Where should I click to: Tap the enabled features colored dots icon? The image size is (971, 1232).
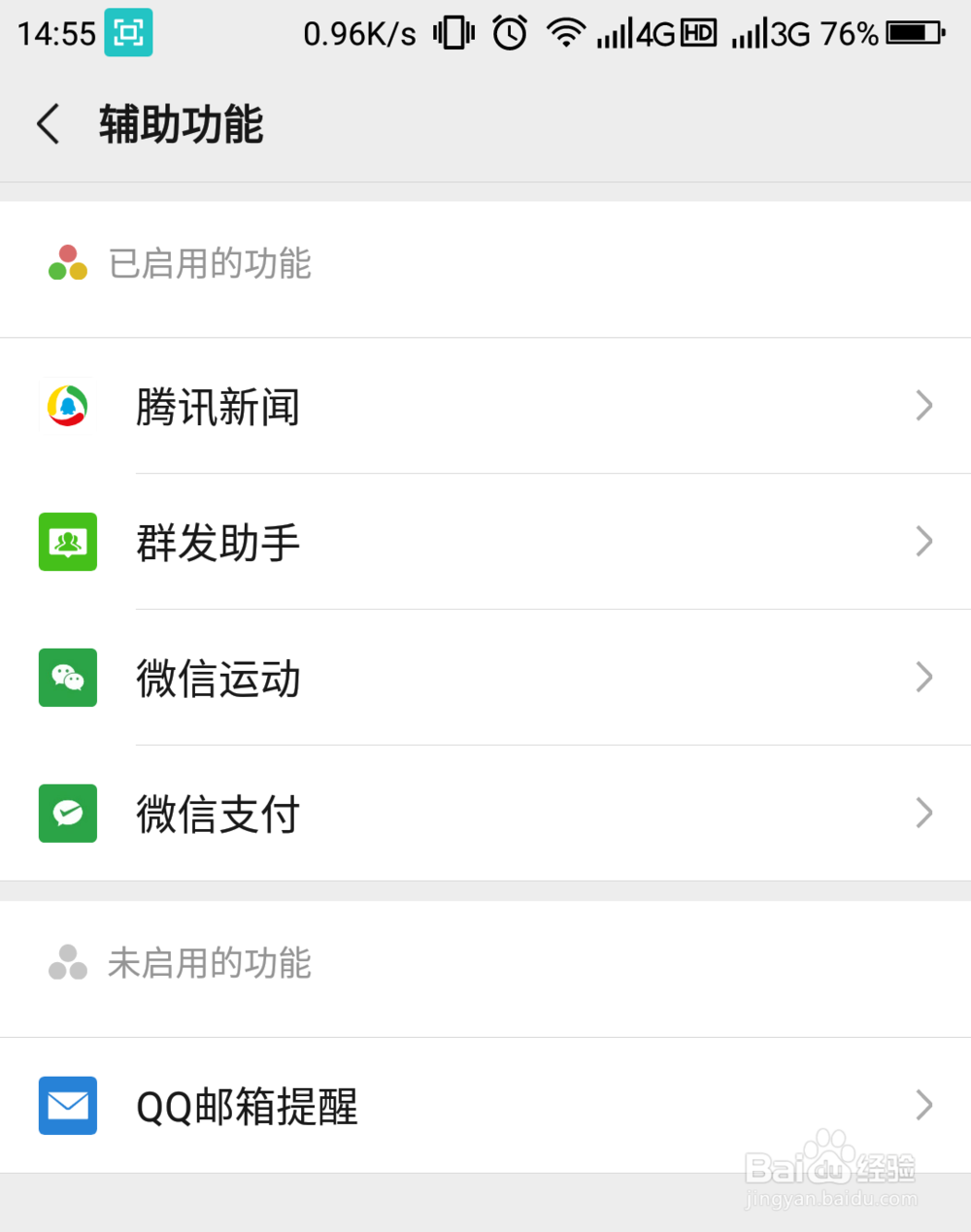coord(64,262)
